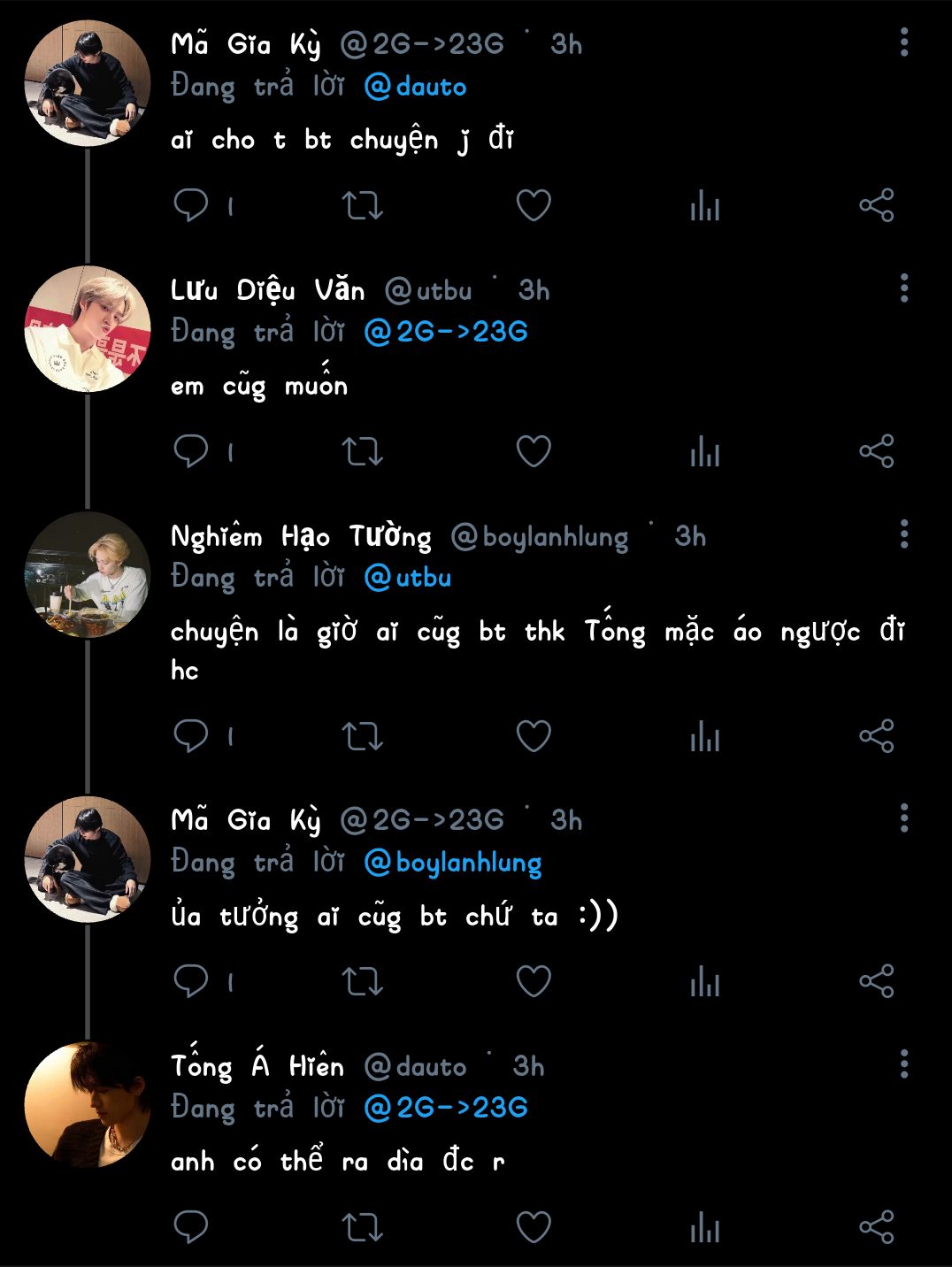Retweet Mã Gia Kỳ's "ai cho t bt" tweet
Viewport: 952px width, 1267px height.
[362, 206]
